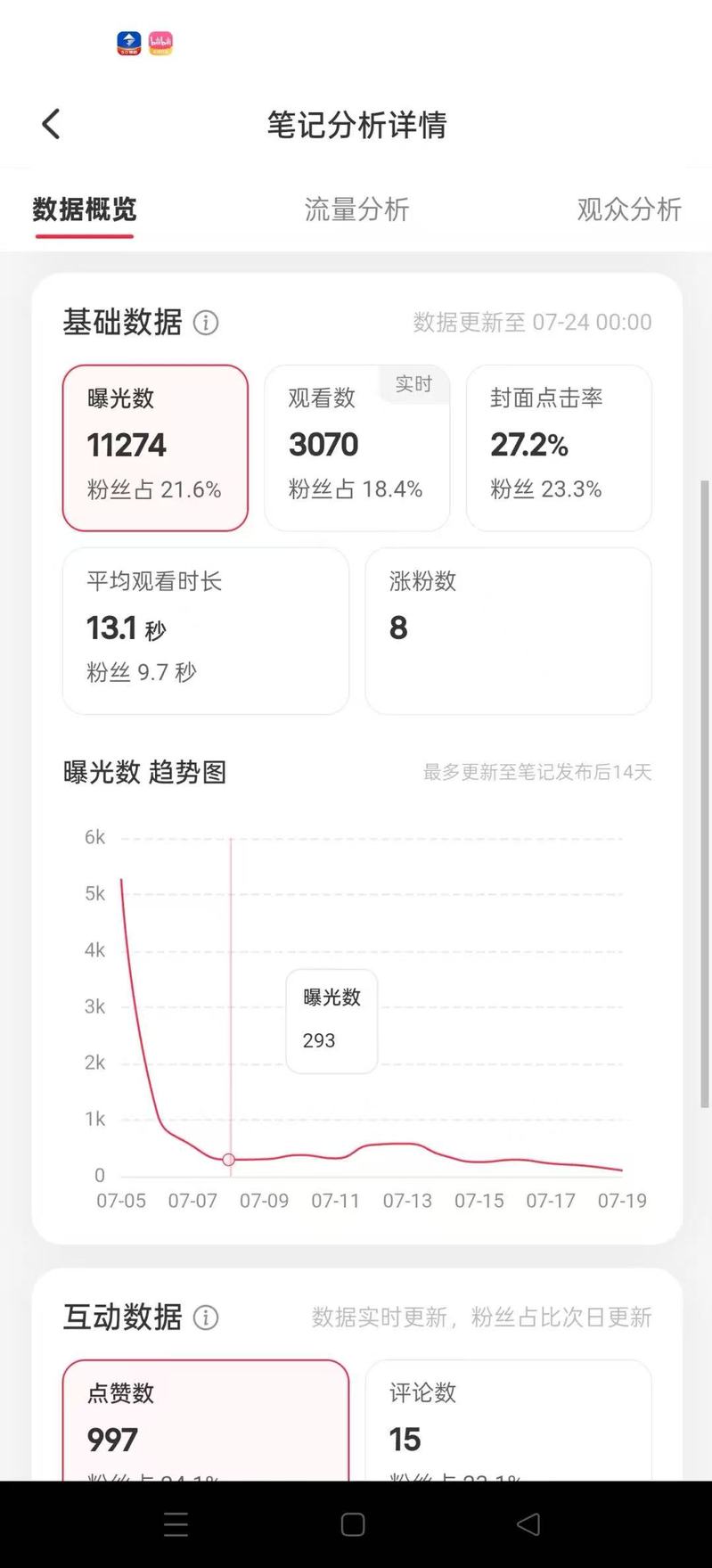Screen dimensions: 712x1568
Task: Go back from note analysis details
Action: coord(51,124)
